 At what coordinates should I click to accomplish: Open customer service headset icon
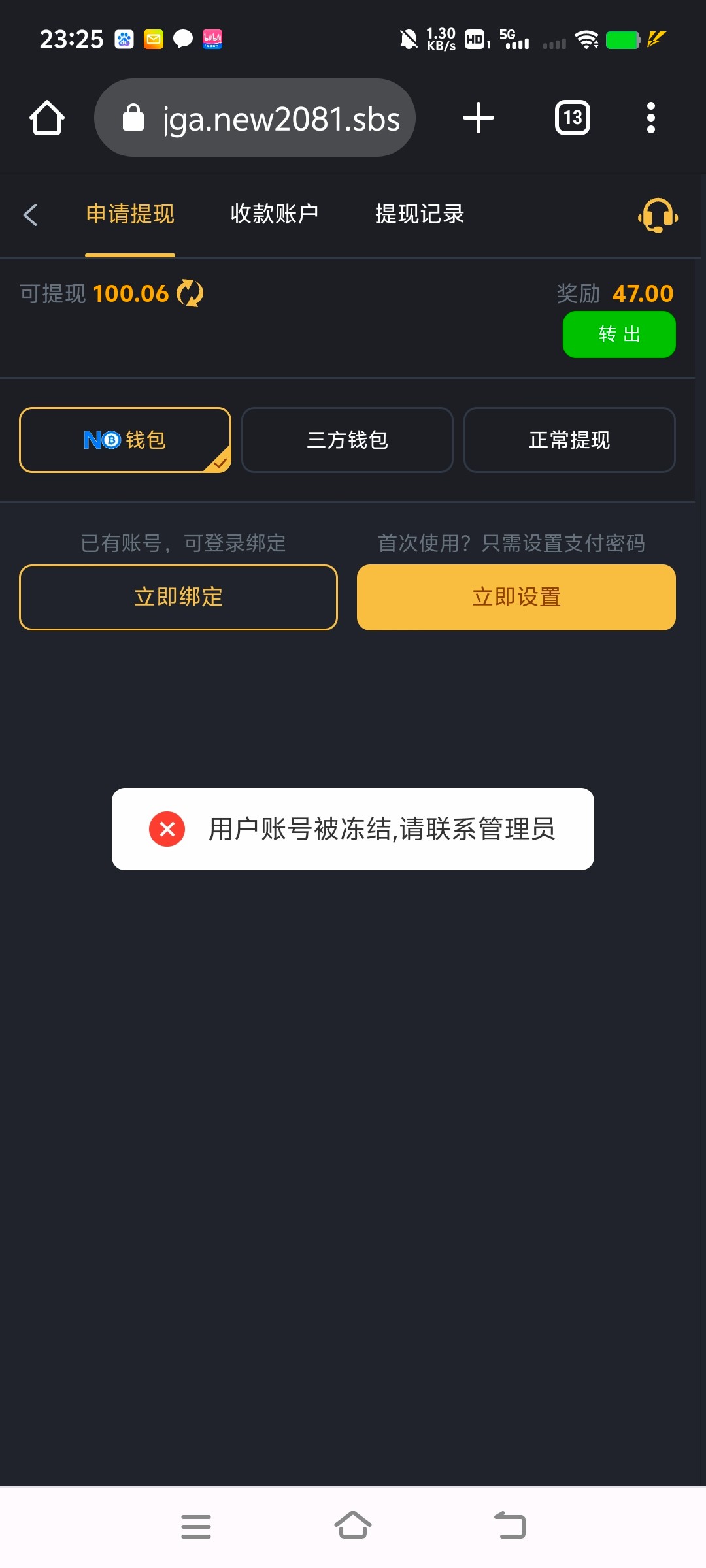pos(658,215)
